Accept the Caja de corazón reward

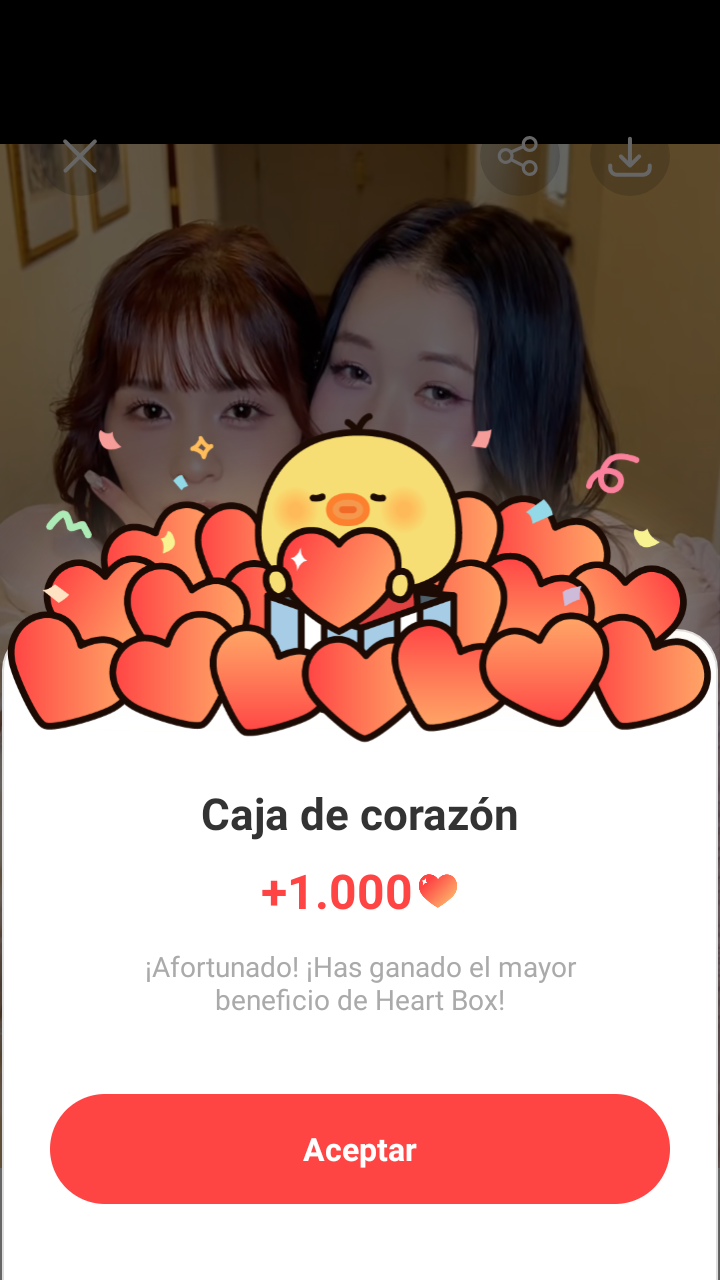pos(360,1149)
